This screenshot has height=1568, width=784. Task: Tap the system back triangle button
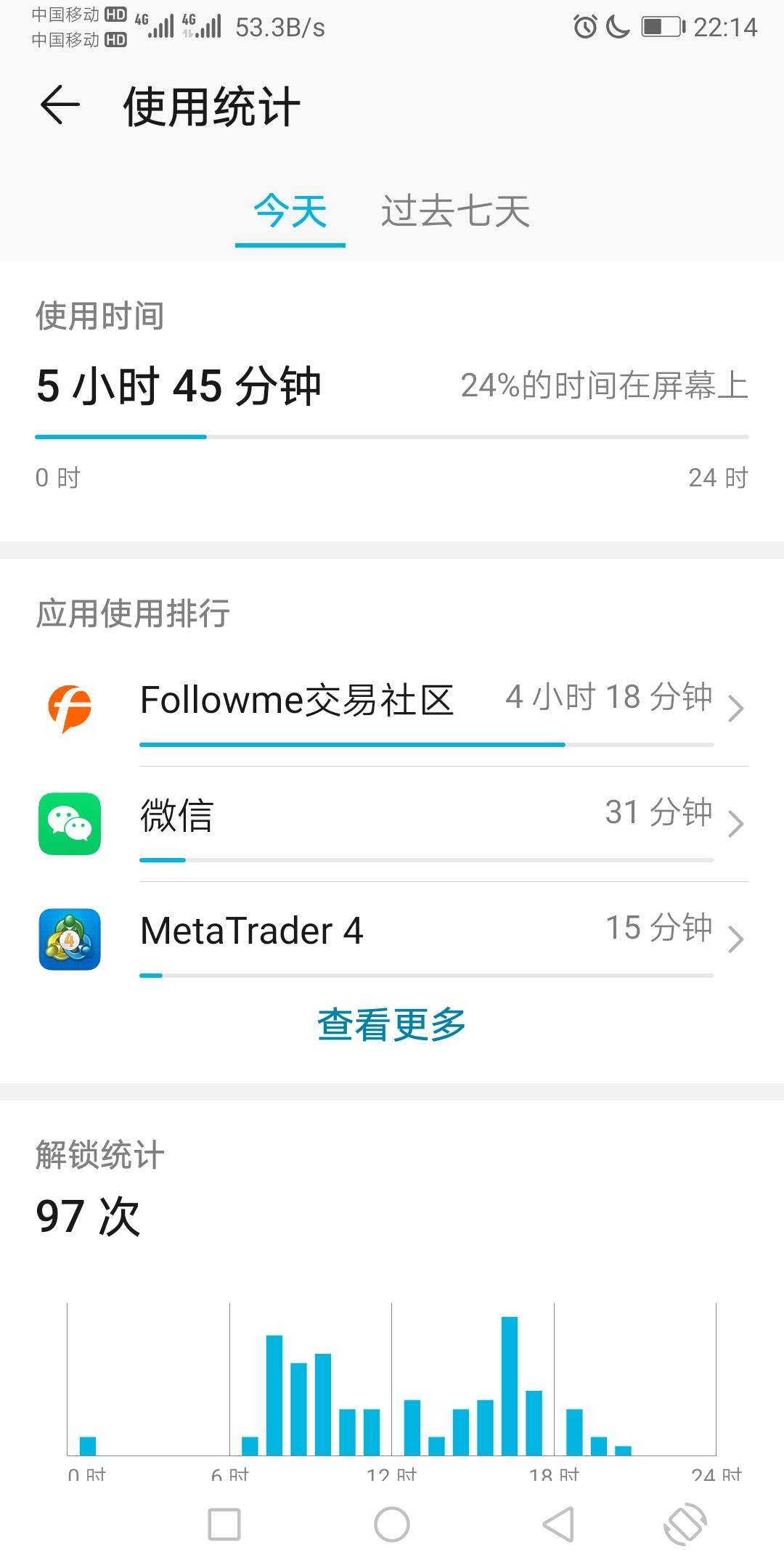559,1524
